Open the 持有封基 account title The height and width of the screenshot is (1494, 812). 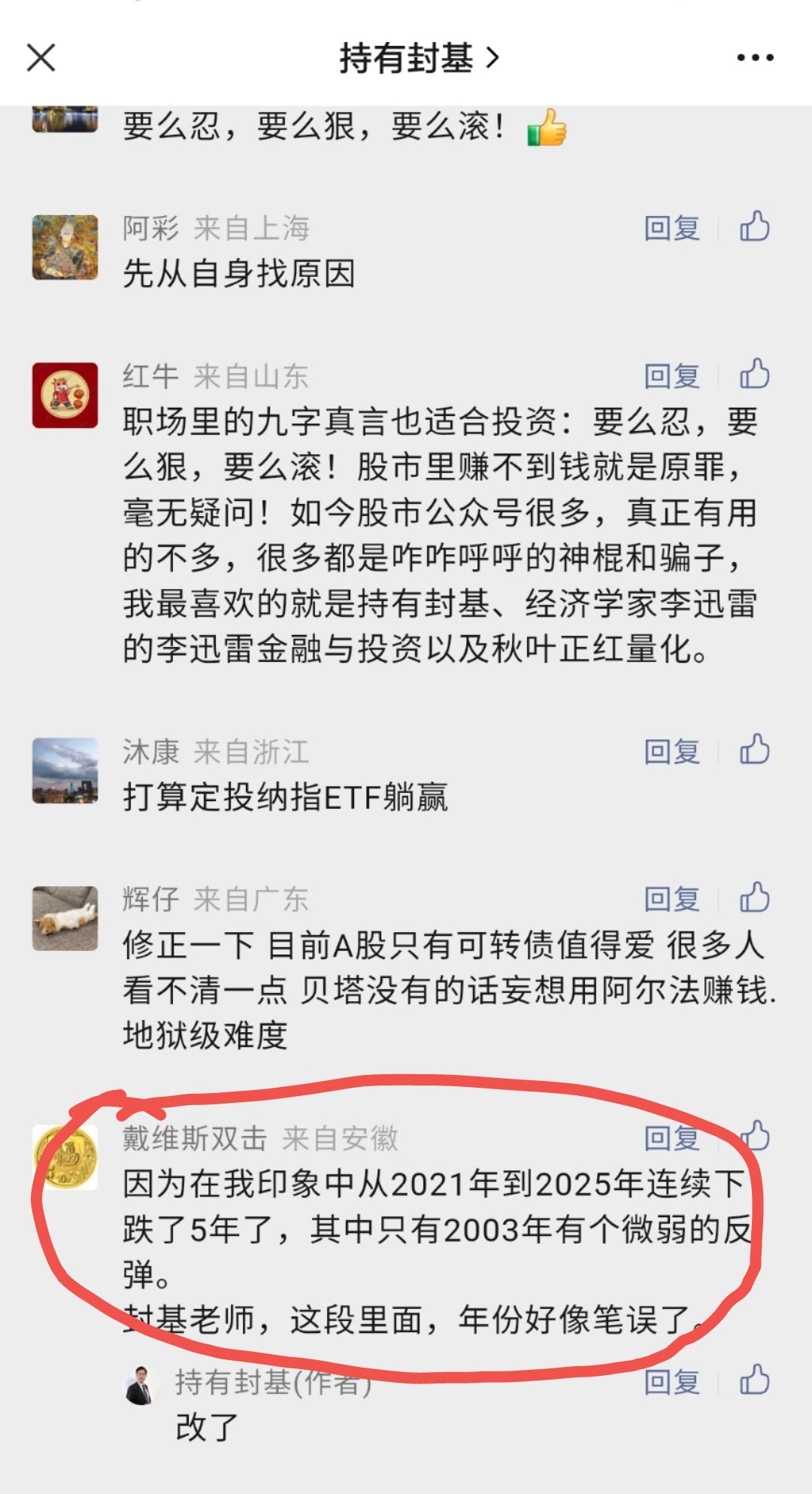point(418,58)
